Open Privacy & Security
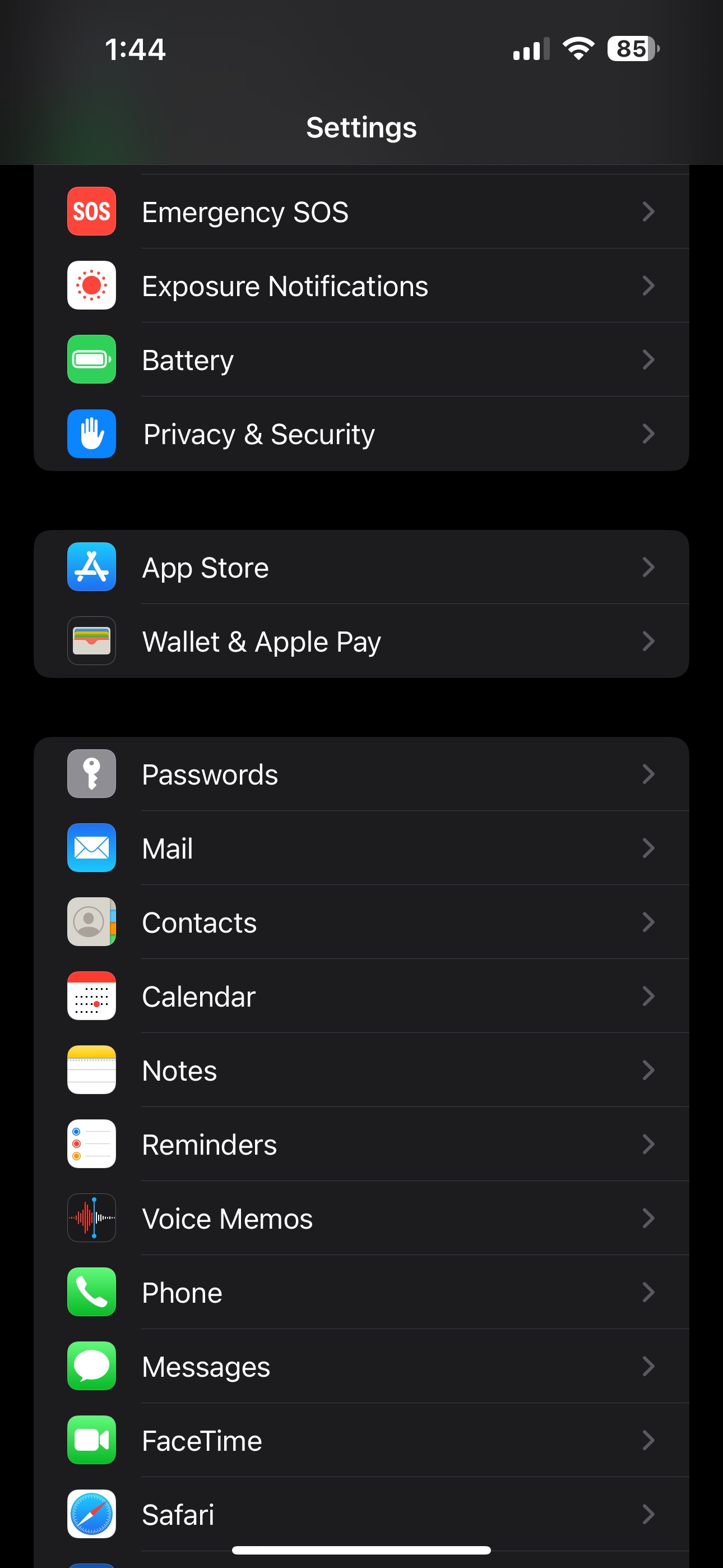This screenshot has width=723, height=1568. (361, 434)
